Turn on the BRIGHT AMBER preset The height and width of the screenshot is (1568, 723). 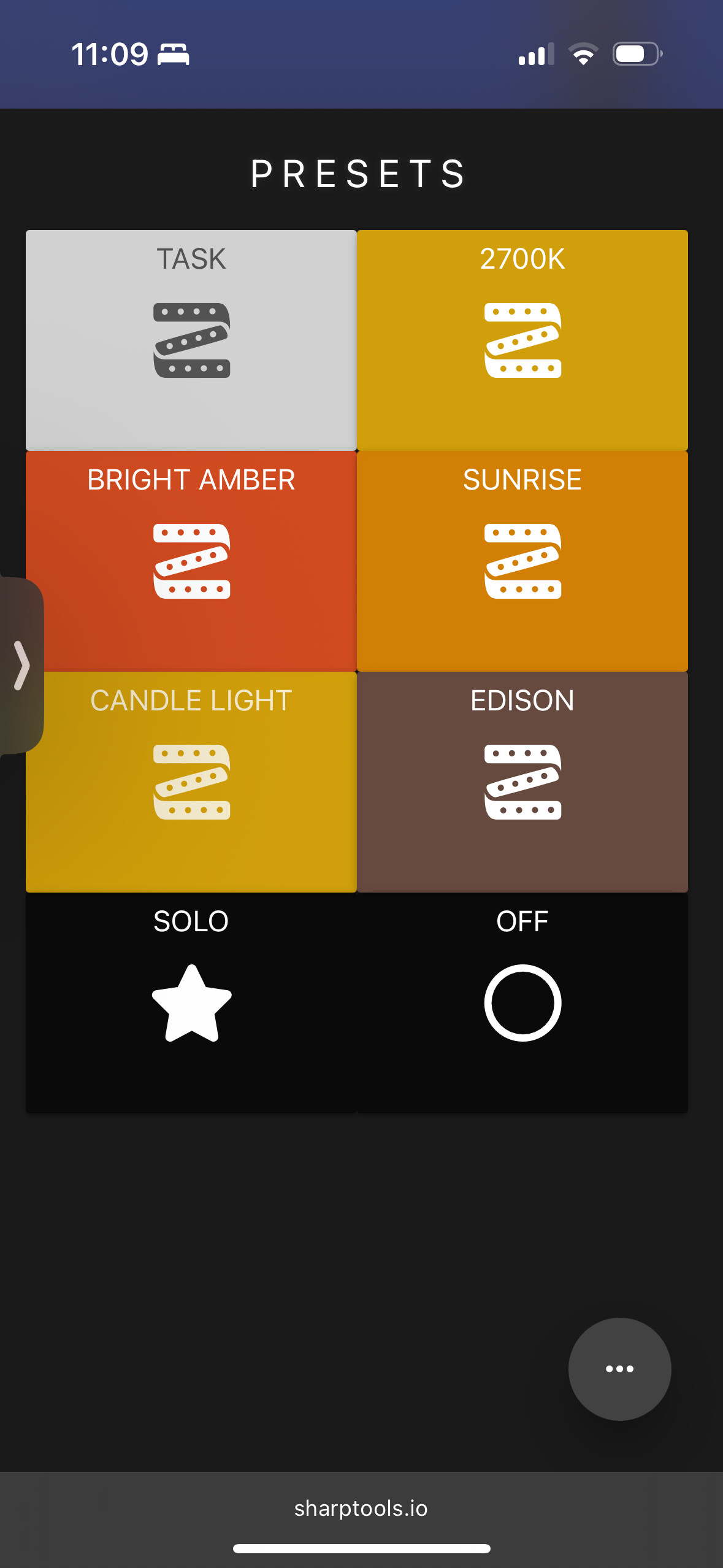click(191, 561)
